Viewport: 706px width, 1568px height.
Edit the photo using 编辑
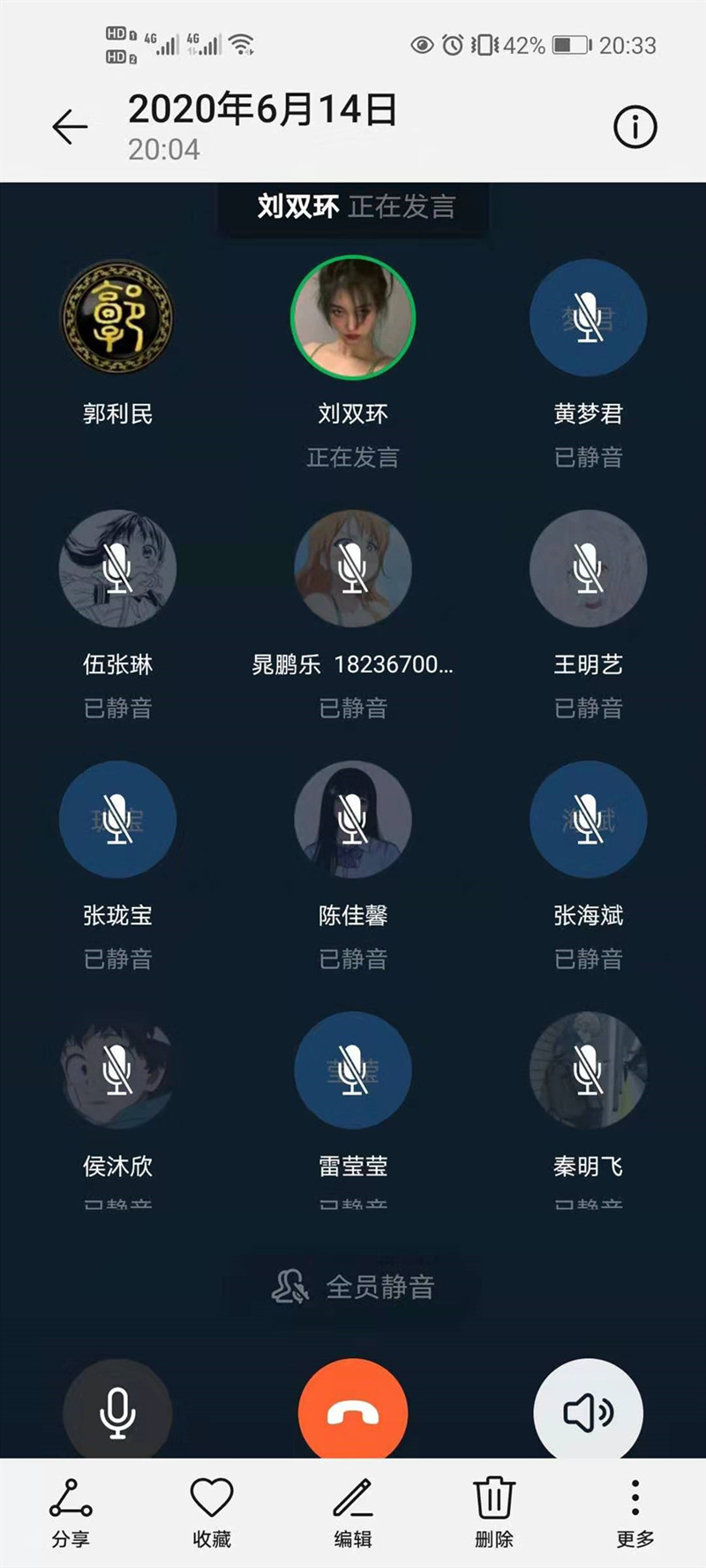coord(353,1512)
